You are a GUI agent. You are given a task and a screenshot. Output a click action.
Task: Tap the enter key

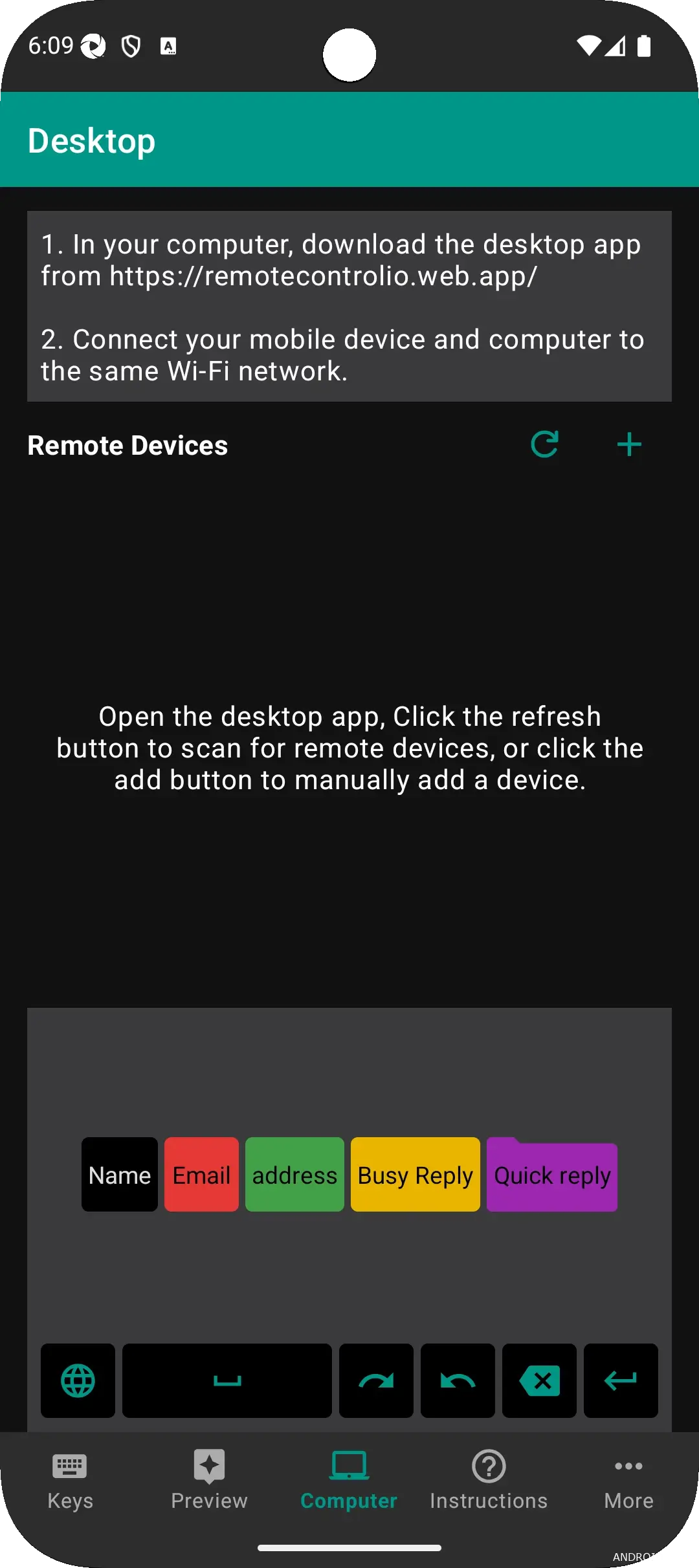[x=621, y=1380]
